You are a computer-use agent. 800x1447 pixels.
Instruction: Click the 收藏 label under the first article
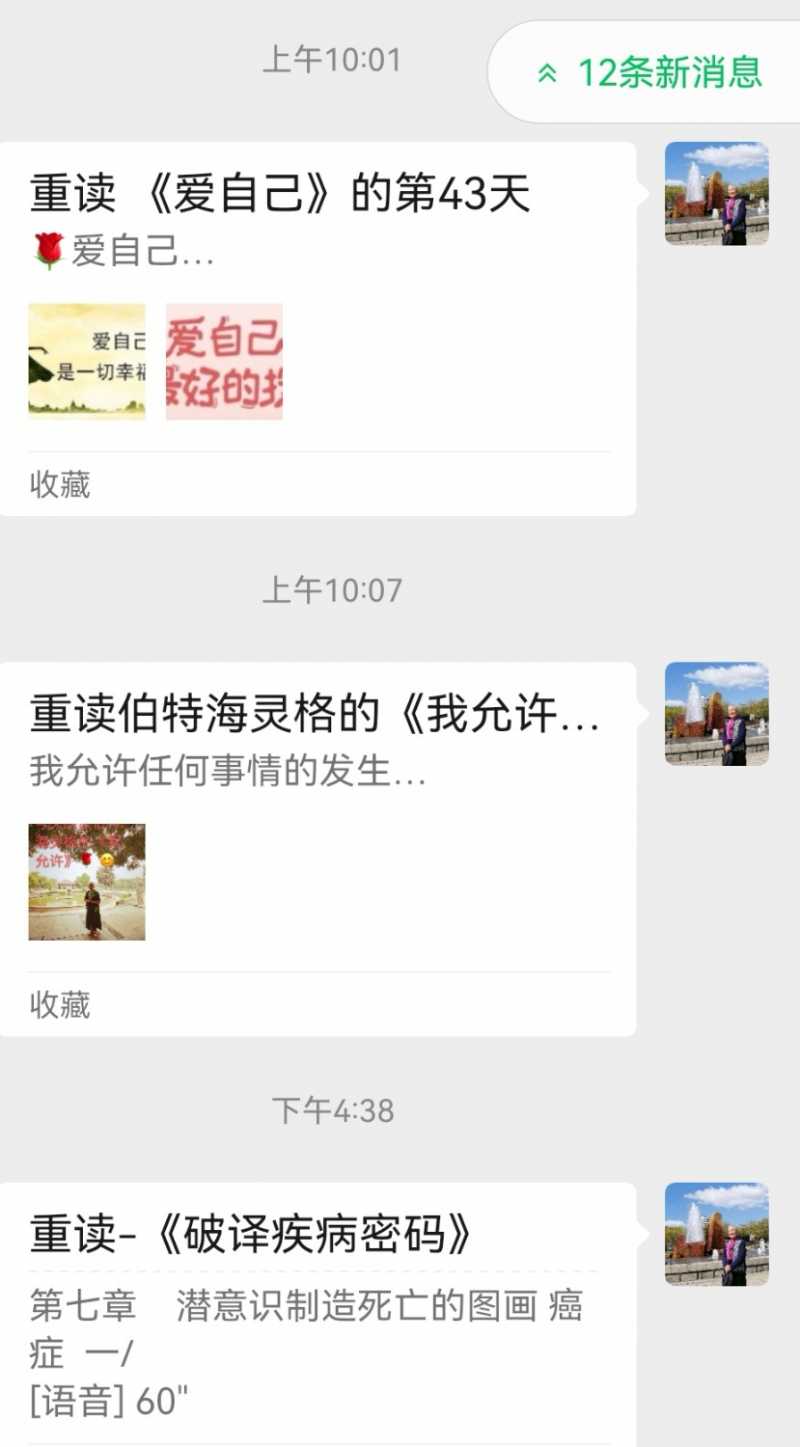pos(60,486)
